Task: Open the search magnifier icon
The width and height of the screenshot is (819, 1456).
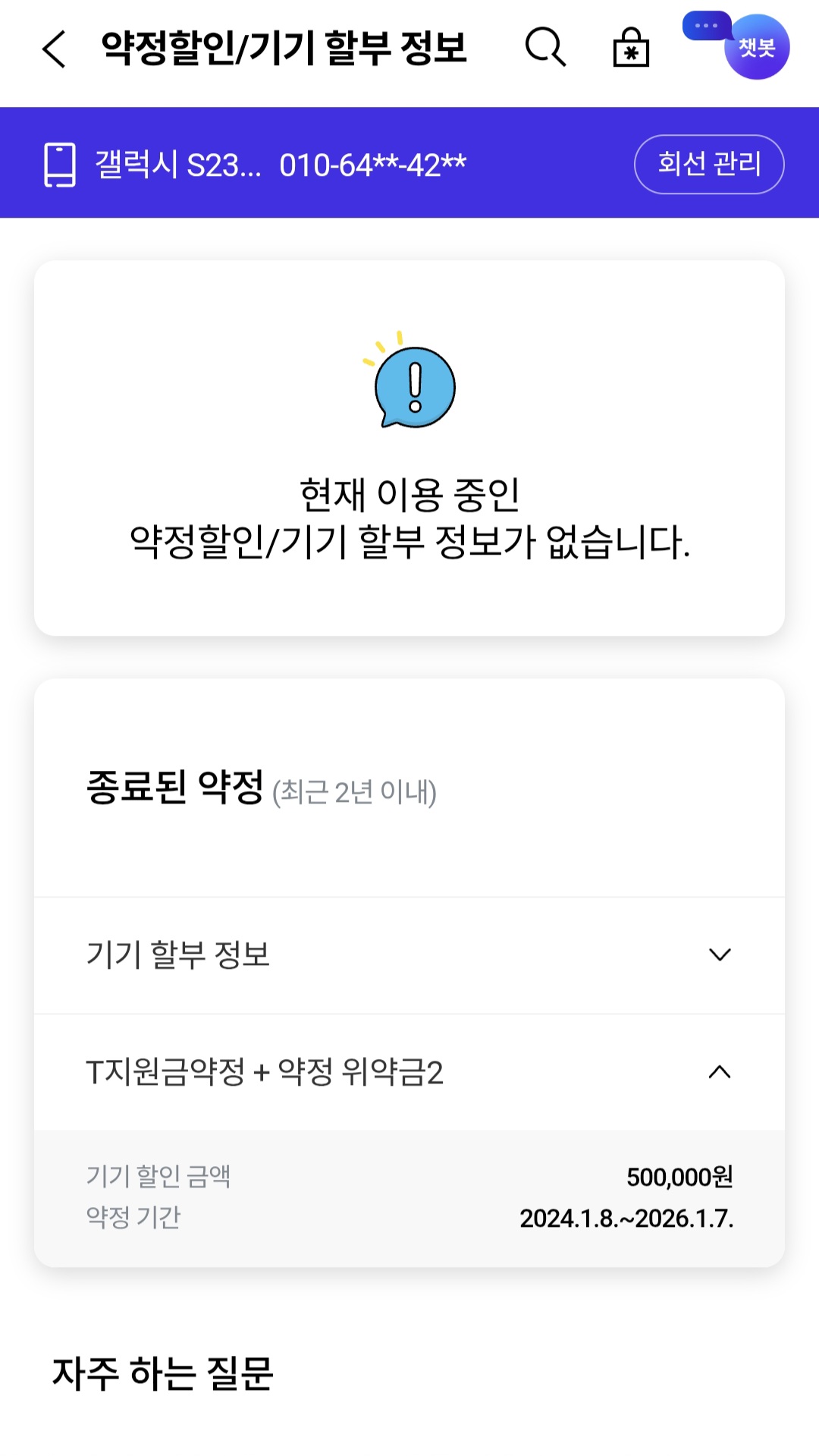Action: click(x=545, y=47)
